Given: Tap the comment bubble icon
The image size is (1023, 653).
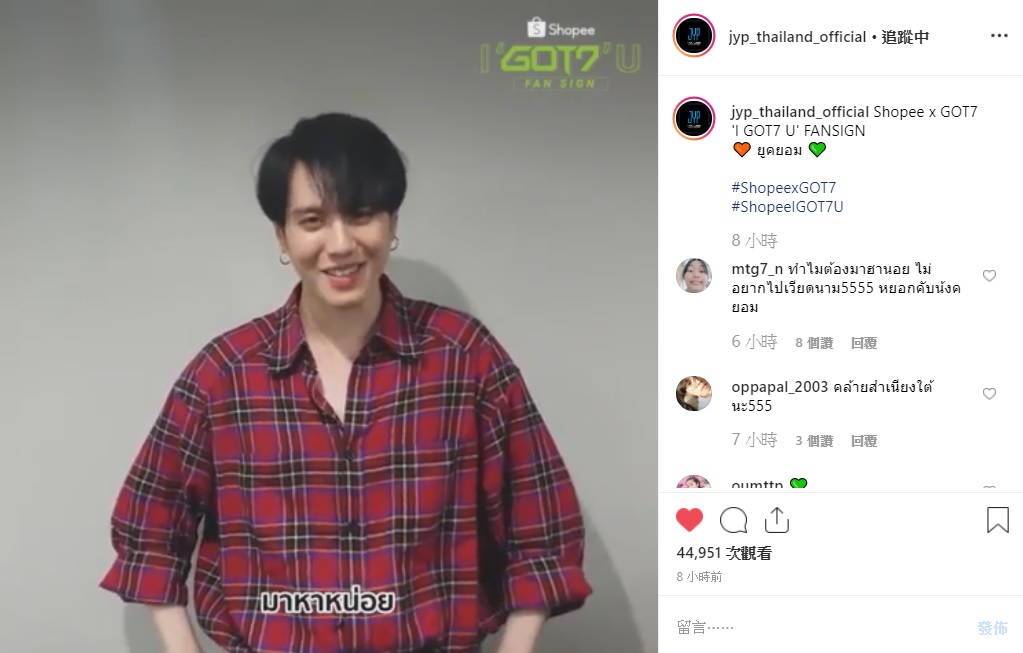Looking at the screenshot, I should point(733,520).
